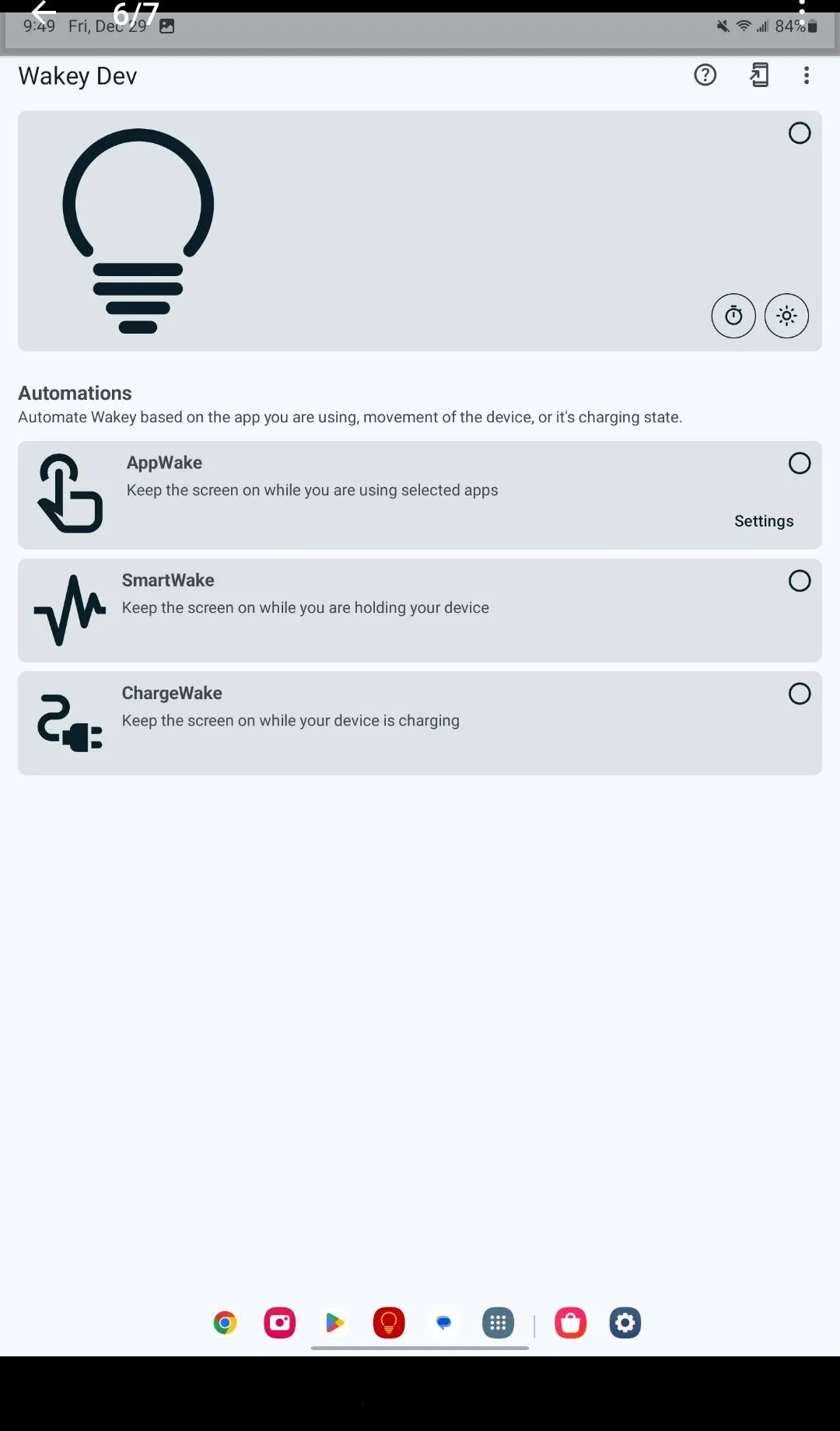The width and height of the screenshot is (840, 1431).
Task: Enable the ChargeWake automation
Action: (800, 694)
